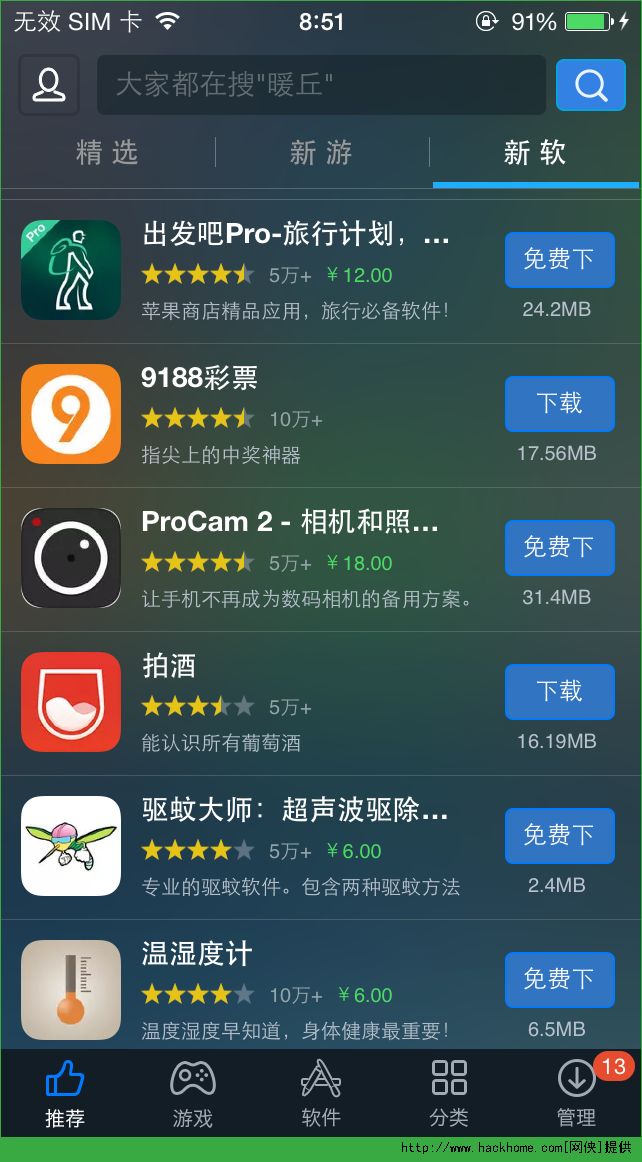Open the 游戏 bottom tab
Image resolution: width=642 pixels, height=1162 pixels.
pos(193,1095)
